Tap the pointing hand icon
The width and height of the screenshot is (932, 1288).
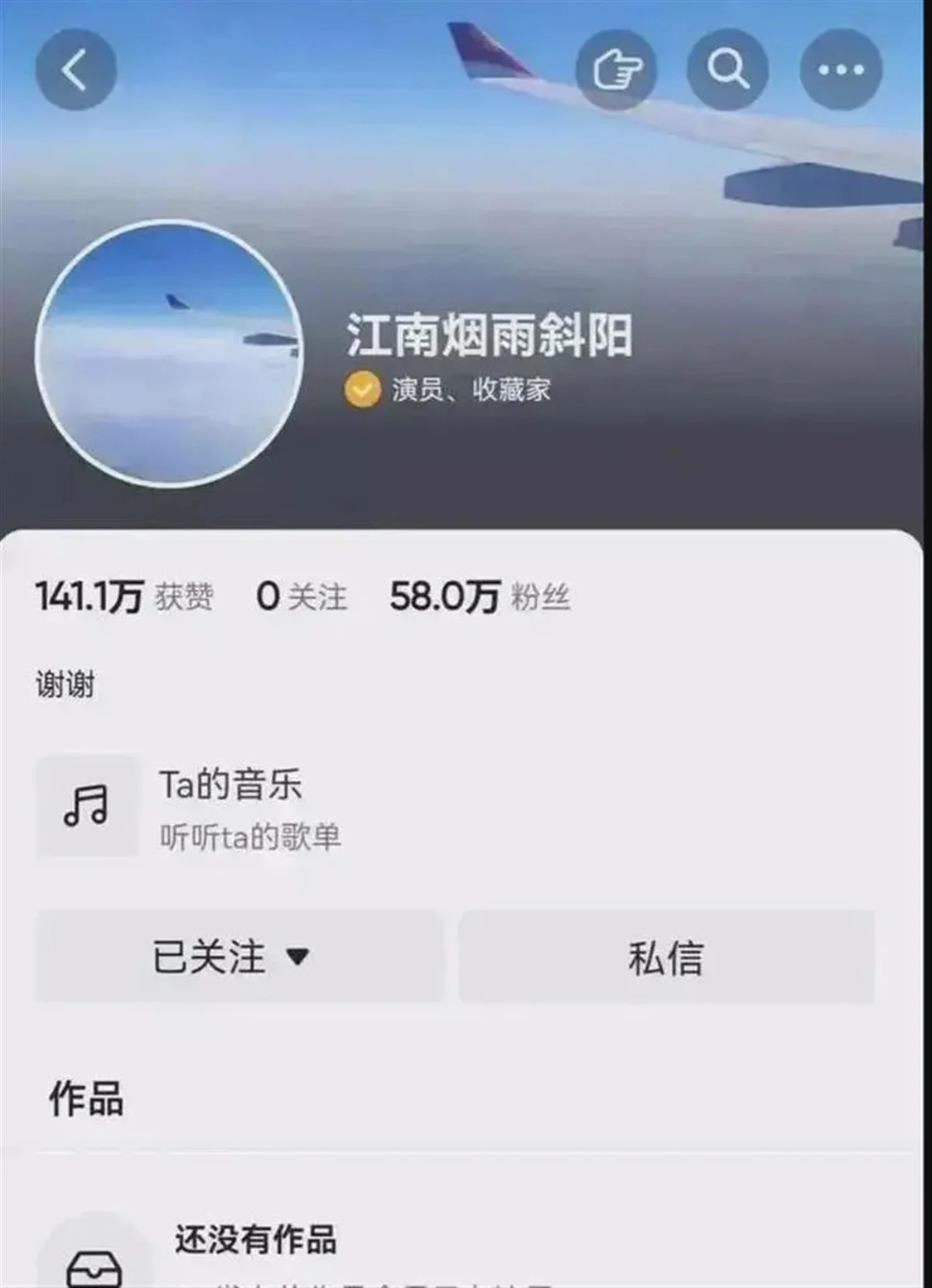[616, 70]
